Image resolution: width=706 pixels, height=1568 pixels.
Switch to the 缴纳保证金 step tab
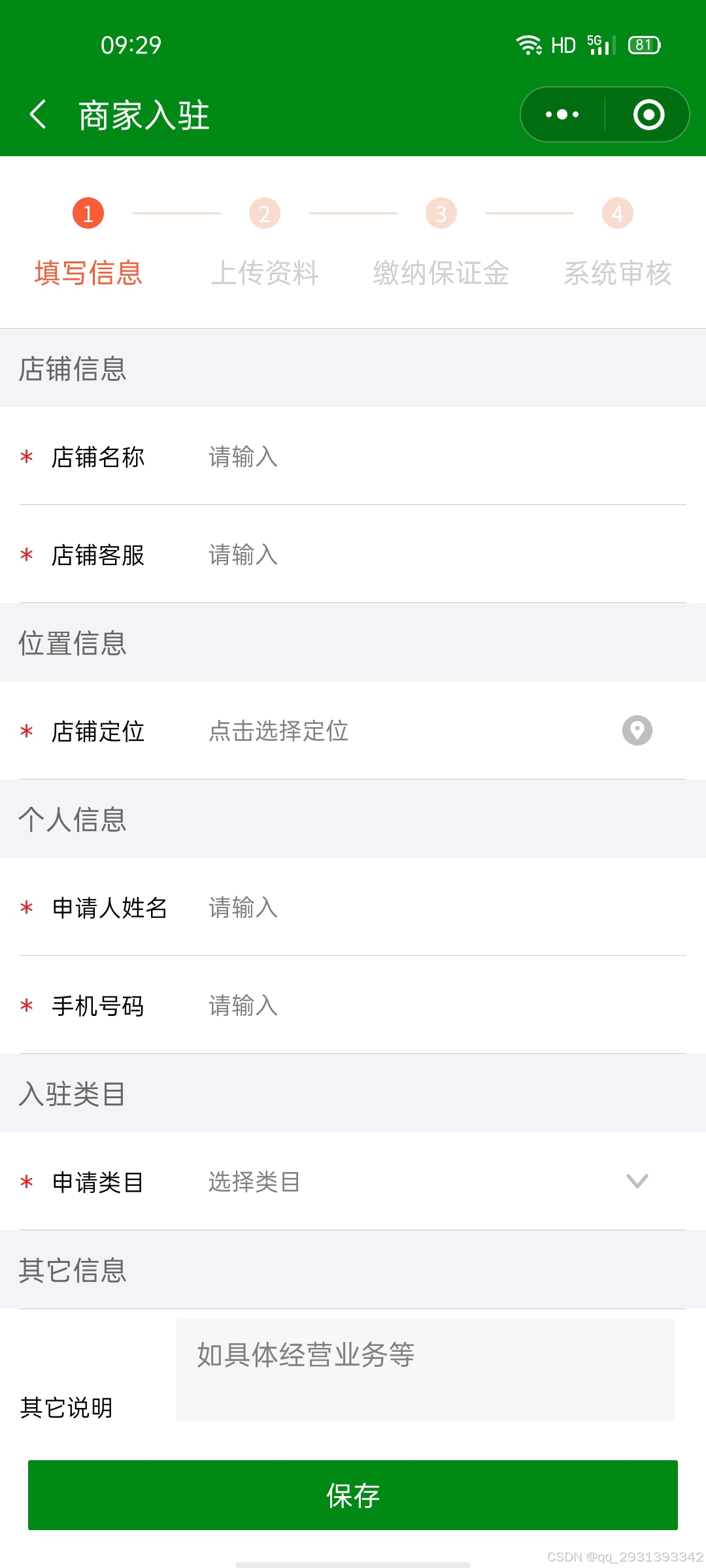441,273
